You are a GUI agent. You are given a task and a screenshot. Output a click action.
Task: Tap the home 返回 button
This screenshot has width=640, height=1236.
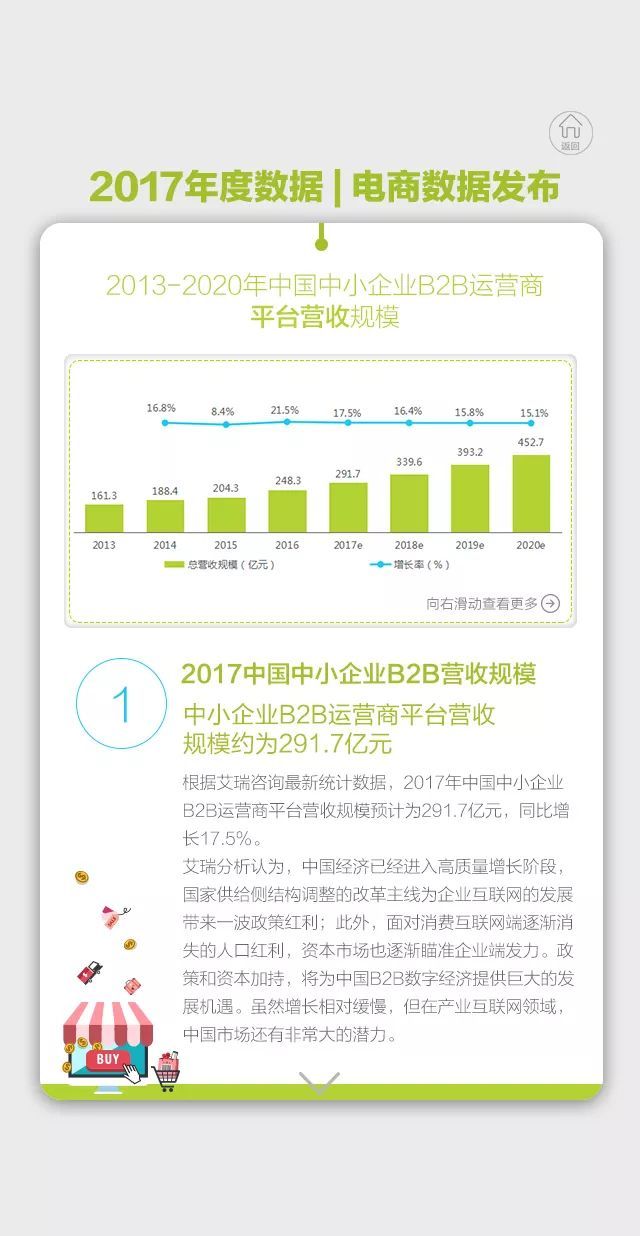[x=570, y=132]
